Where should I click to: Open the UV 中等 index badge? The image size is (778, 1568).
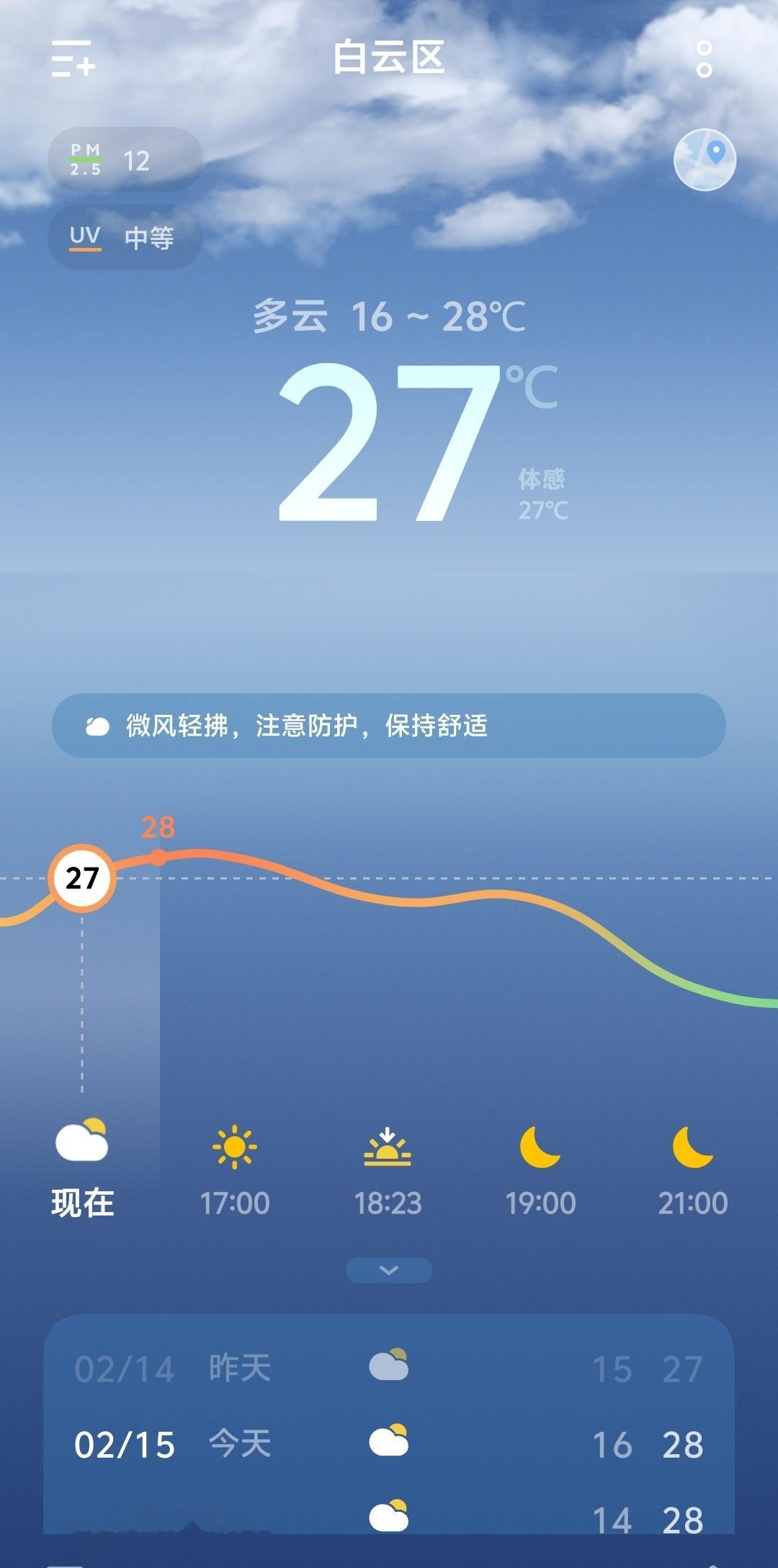[124, 236]
